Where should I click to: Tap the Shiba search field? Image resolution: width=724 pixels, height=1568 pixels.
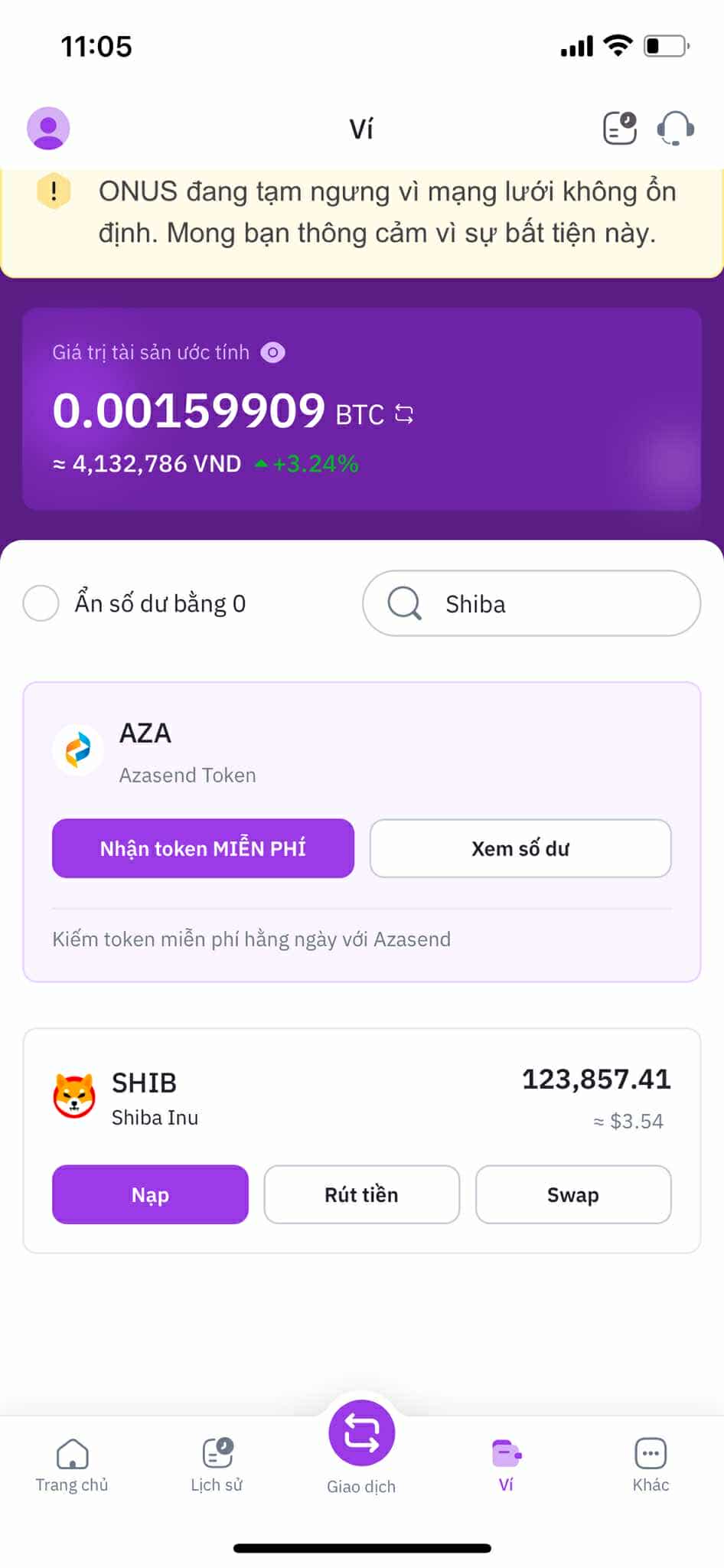point(531,603)
